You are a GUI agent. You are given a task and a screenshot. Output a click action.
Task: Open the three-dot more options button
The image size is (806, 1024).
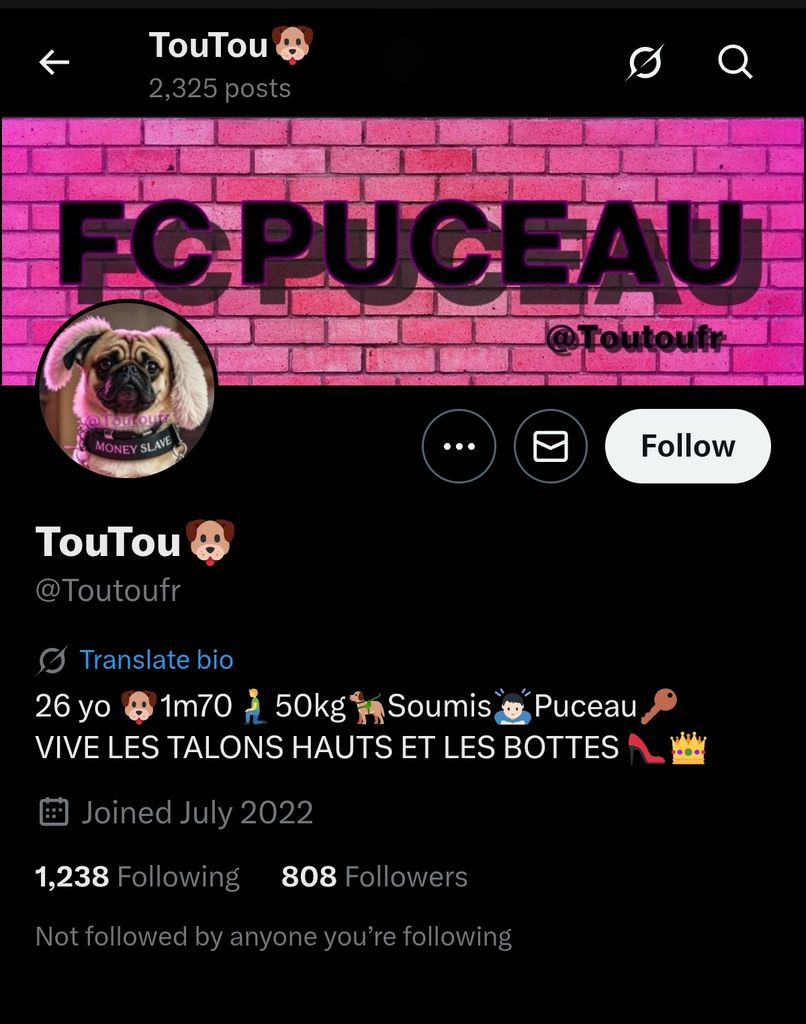[x=459, y=446]
